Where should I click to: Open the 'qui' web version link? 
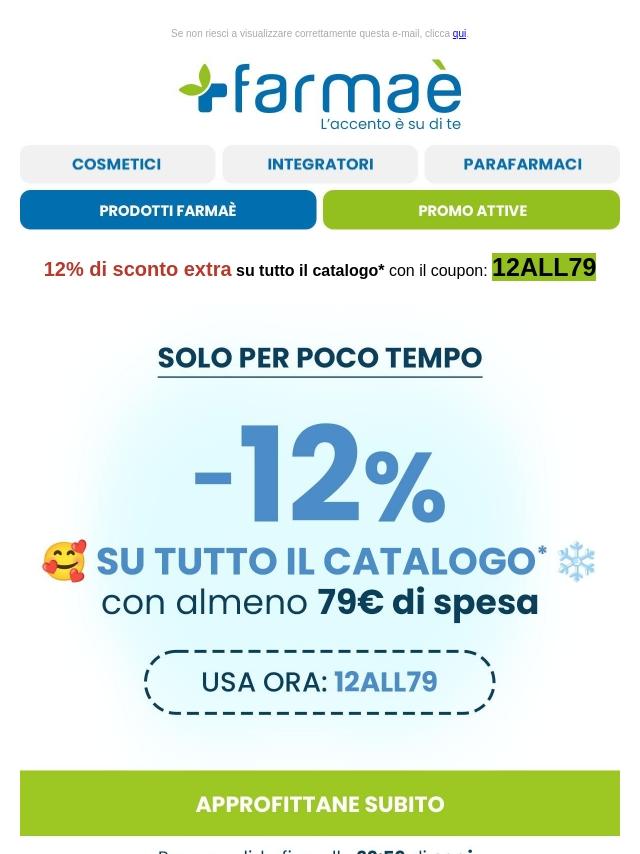coord(459,34)
